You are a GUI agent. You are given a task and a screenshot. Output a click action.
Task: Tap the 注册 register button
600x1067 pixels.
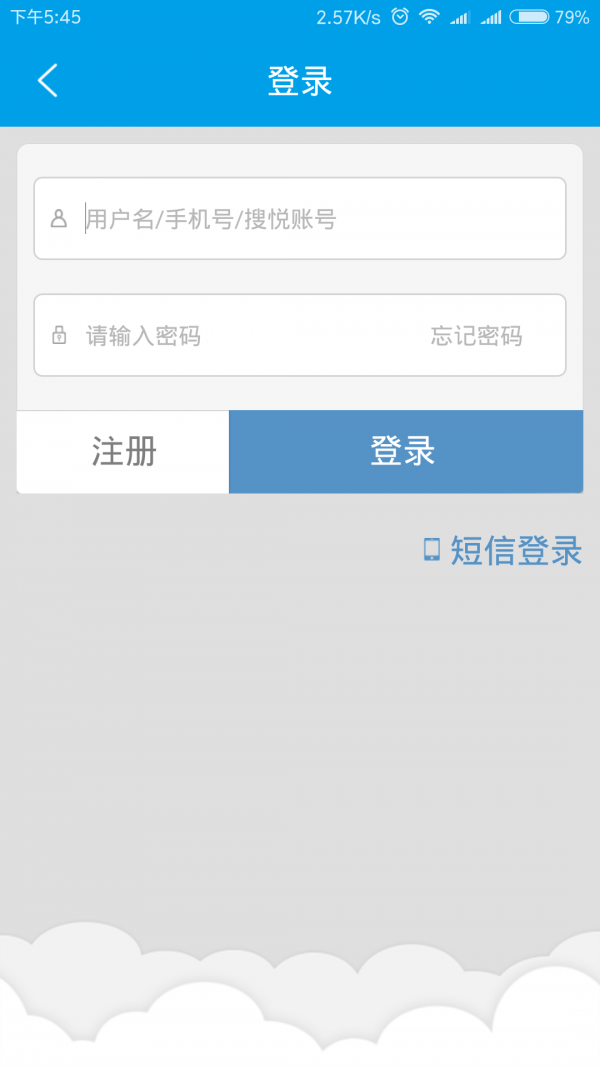pos(124,452)
